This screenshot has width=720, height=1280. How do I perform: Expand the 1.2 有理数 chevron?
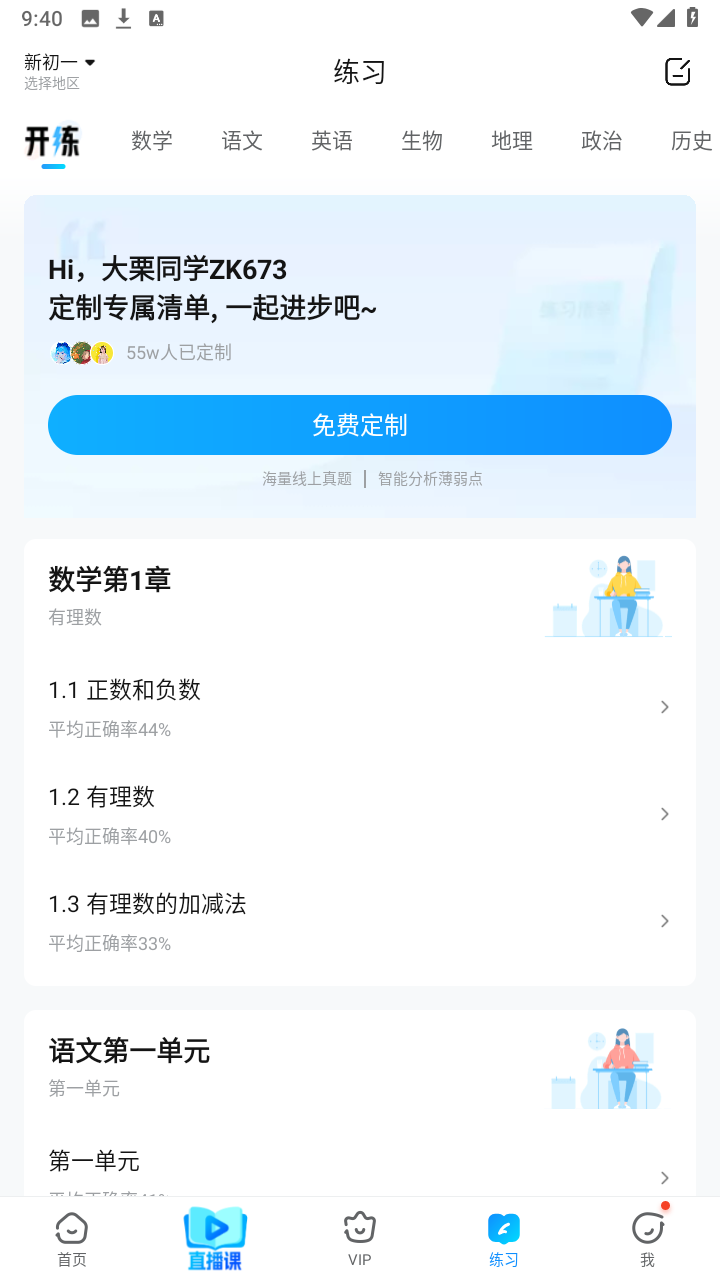coord(664,814)
